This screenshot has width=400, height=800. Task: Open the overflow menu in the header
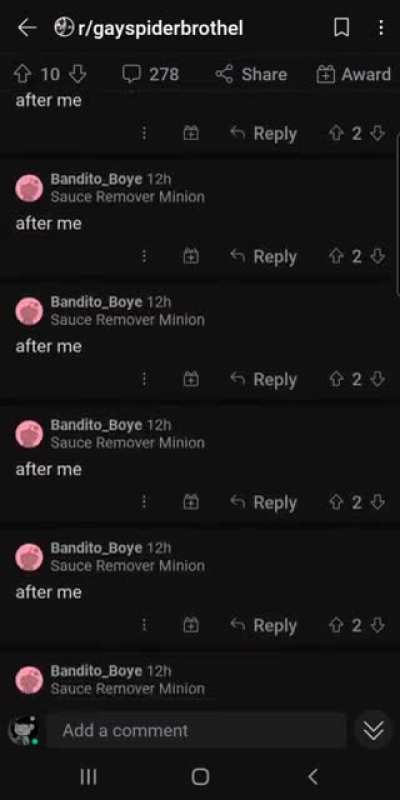381,28
